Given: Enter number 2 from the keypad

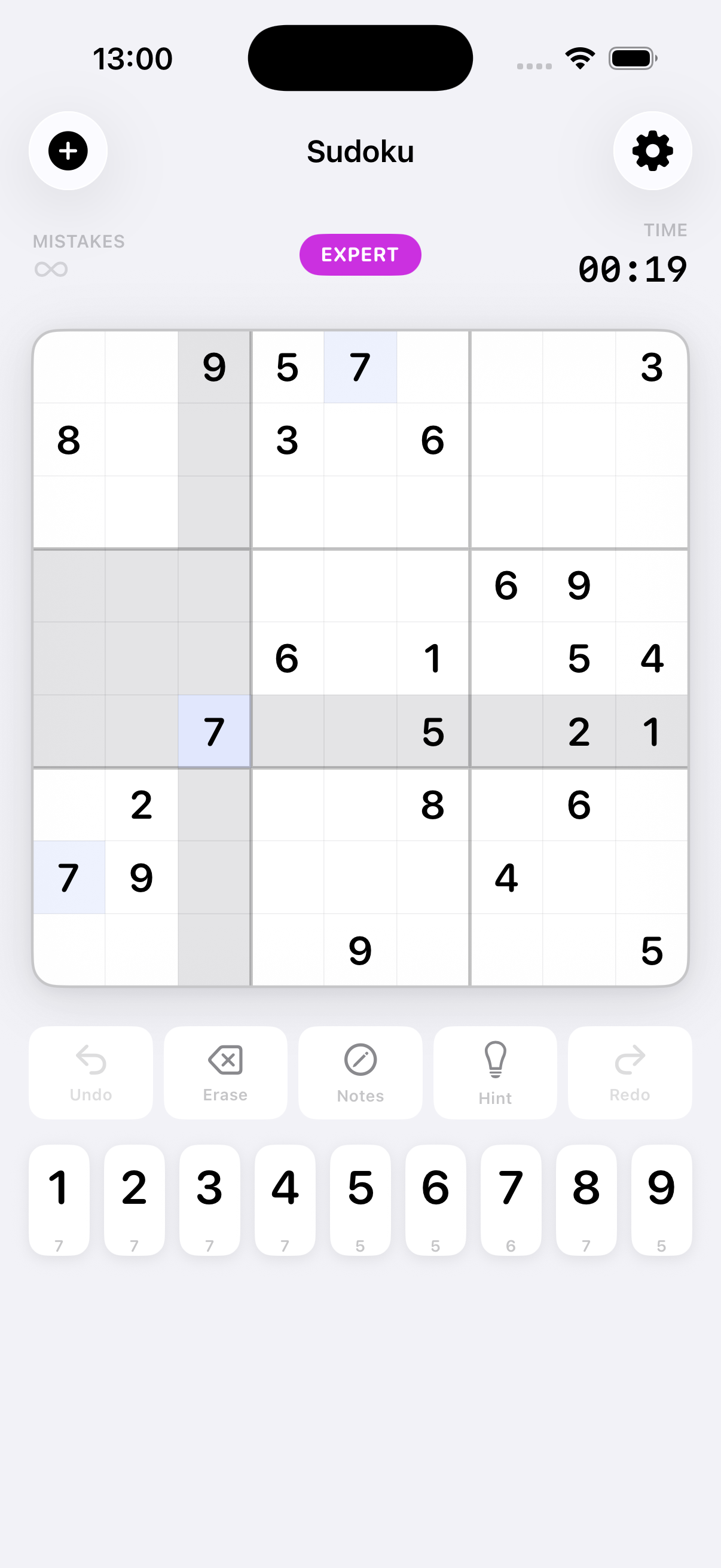Looking at the screenshot, I should 135,1199.
